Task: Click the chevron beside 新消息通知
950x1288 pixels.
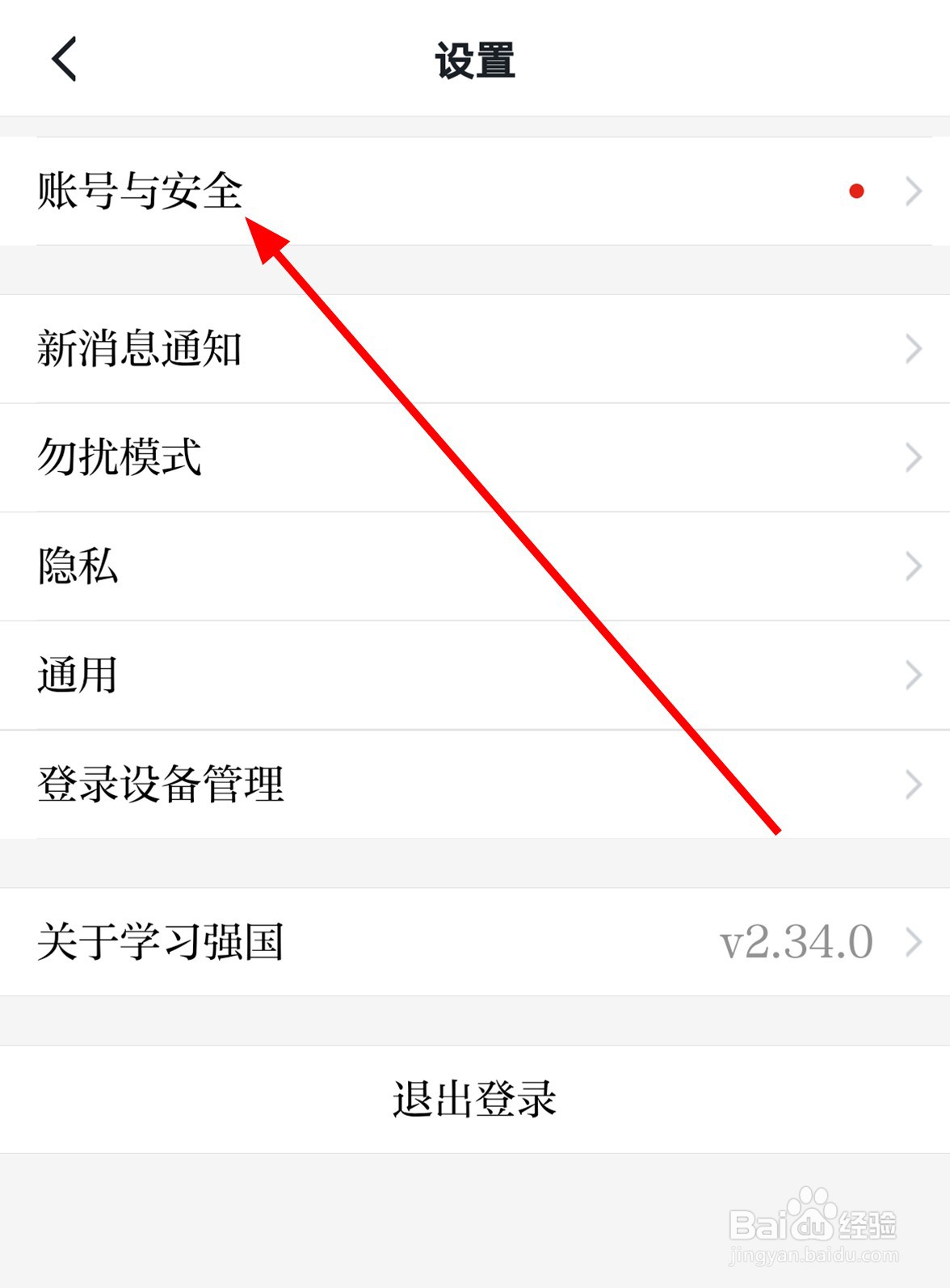Action: pyautogui.click(x=913, y=349)
